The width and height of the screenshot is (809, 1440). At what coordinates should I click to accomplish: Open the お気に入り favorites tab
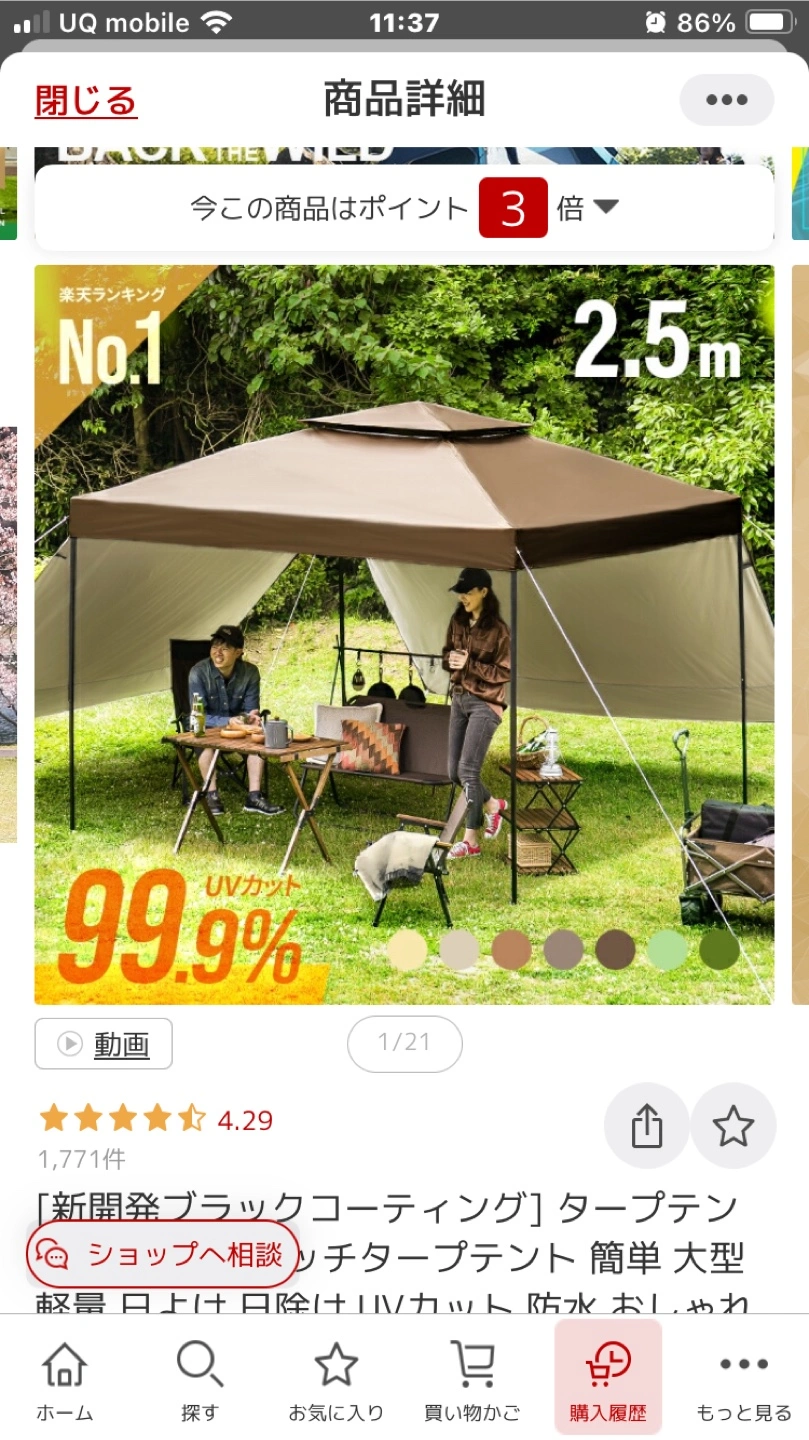point(336,1382)
